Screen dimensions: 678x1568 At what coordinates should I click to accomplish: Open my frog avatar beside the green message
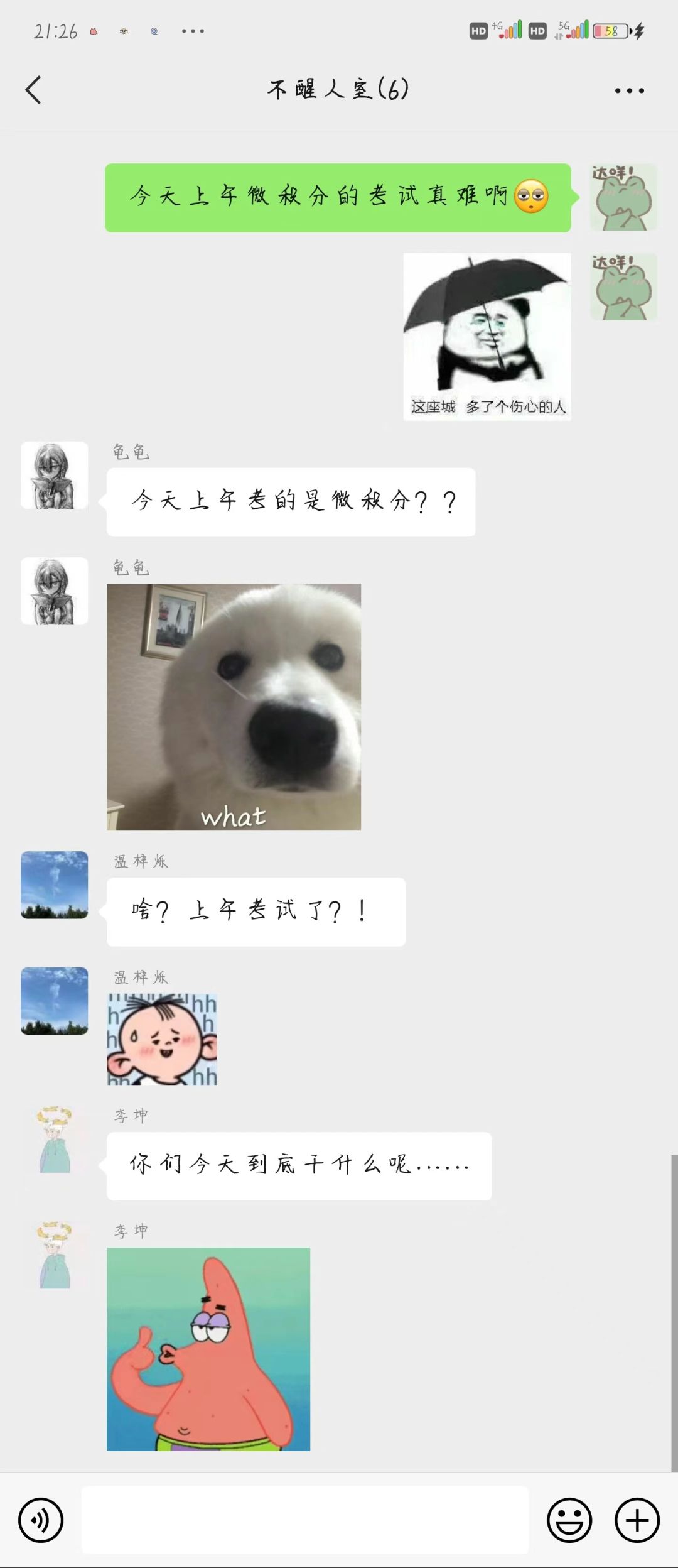(623, 198)
